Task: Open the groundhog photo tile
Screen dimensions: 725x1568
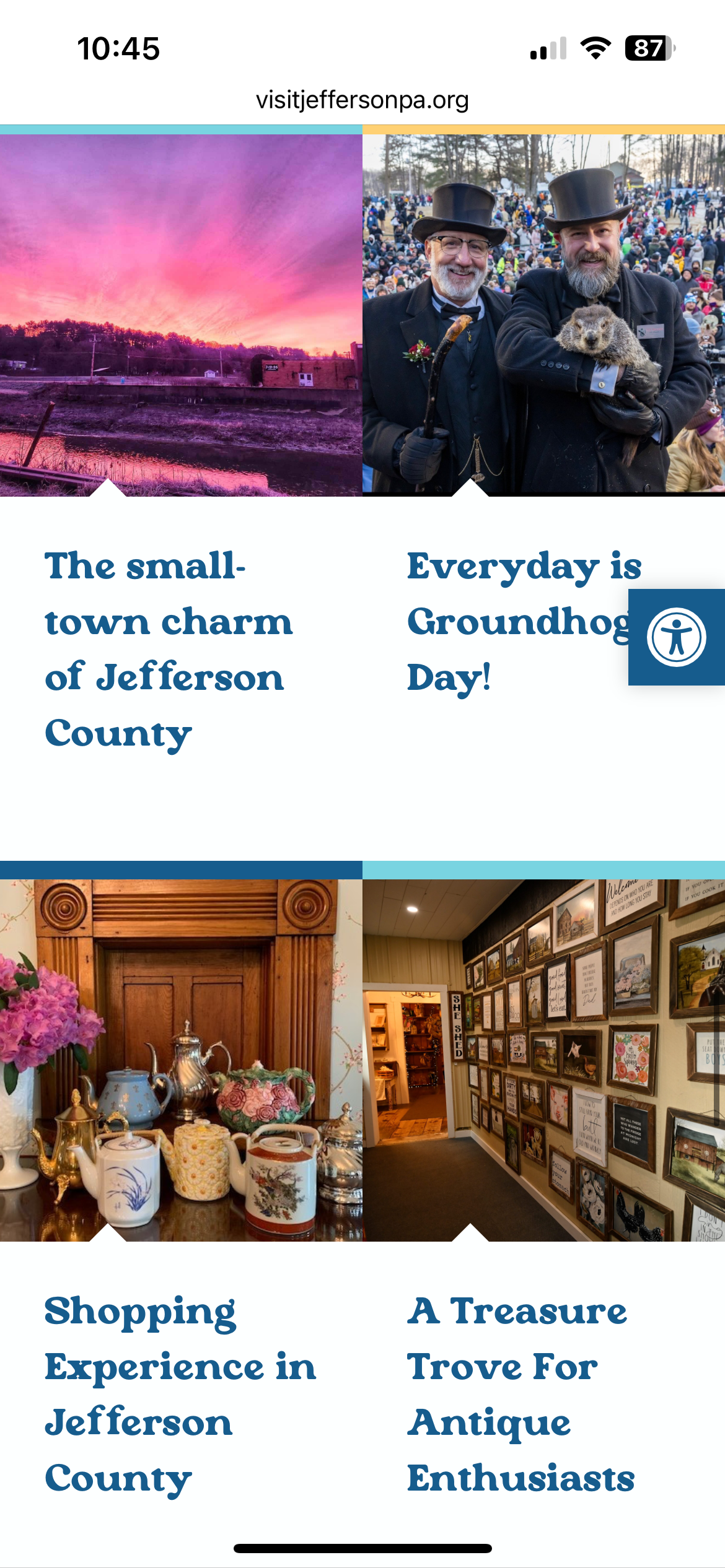Action: pos(543,316)
